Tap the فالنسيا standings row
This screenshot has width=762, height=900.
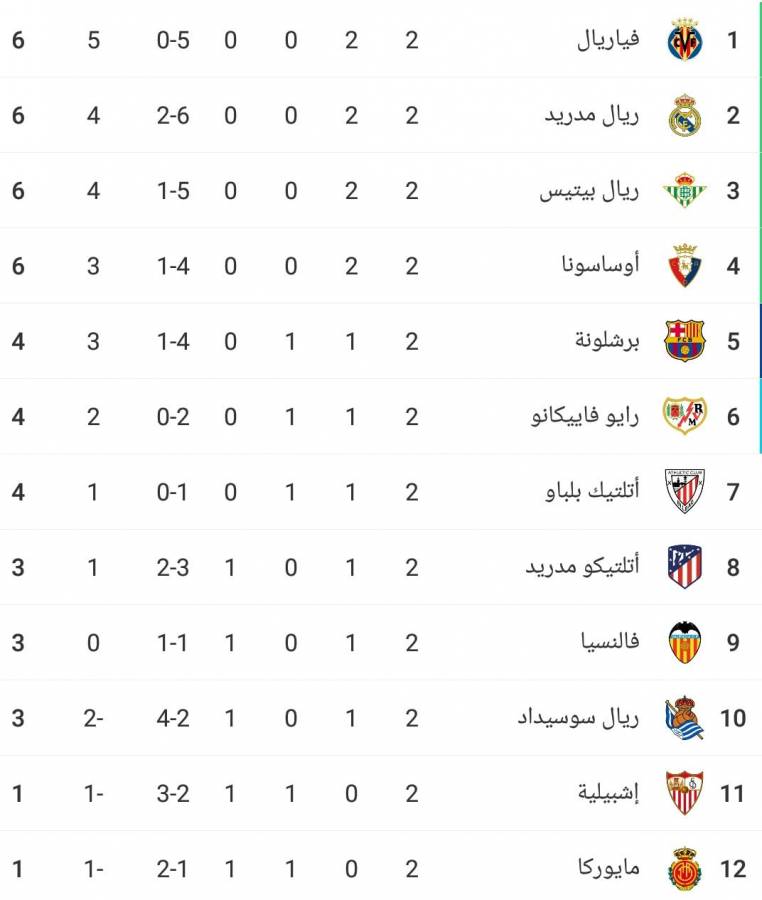click(611, 642)
